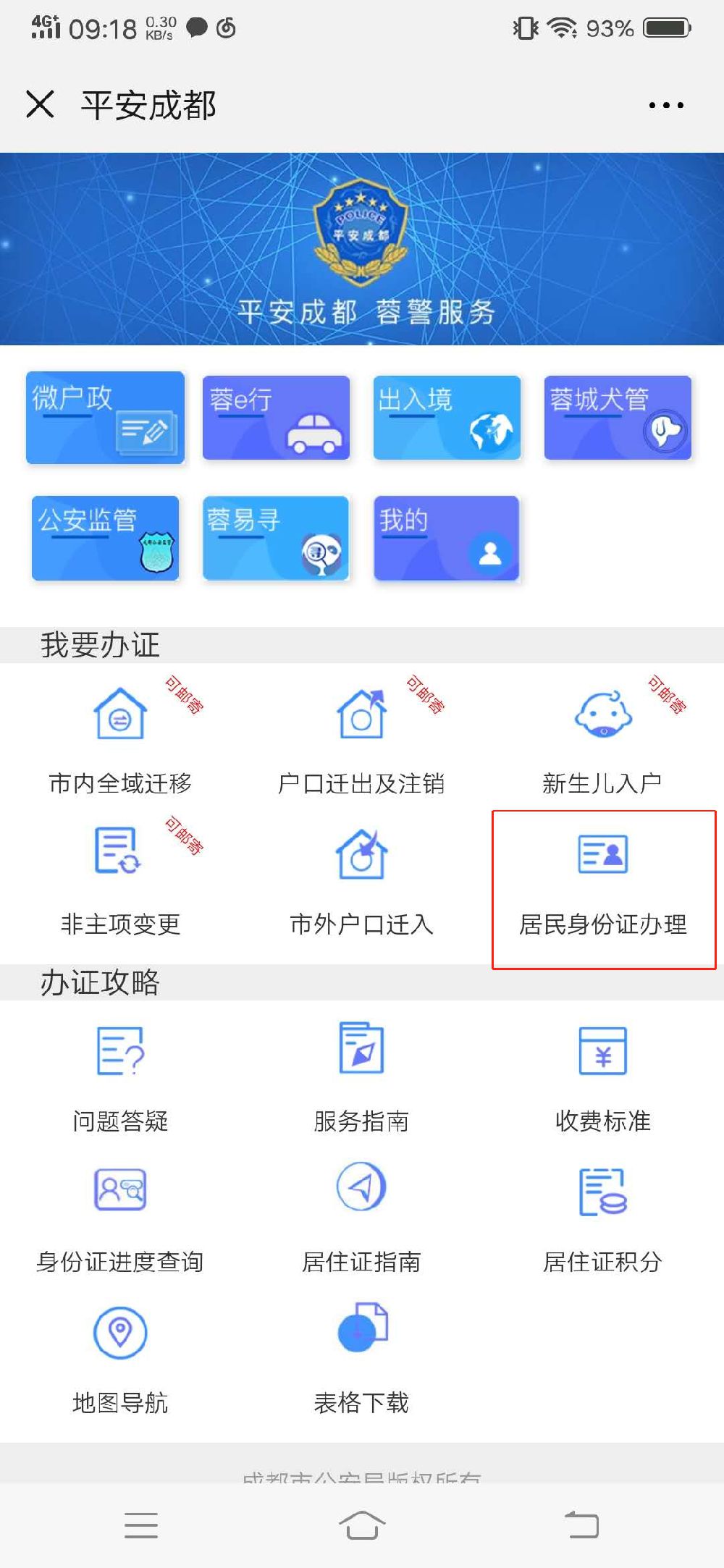Go to the 我的 tile
Viewport: 724px width, 1568px height.
point(447,538)
